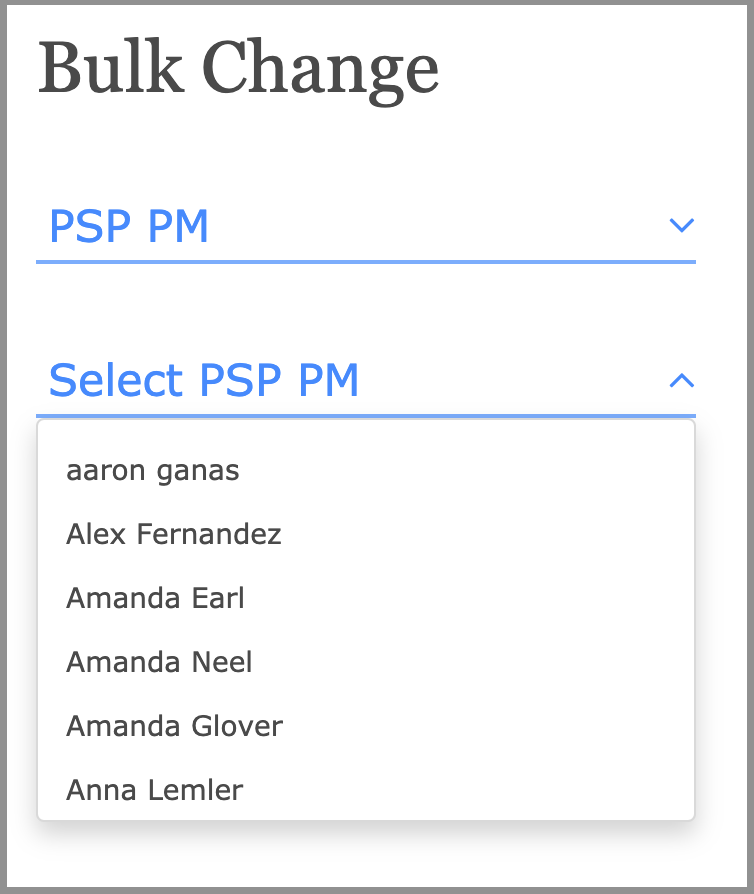Pick Amanda Earl from the options

click(x=155, y=598)
